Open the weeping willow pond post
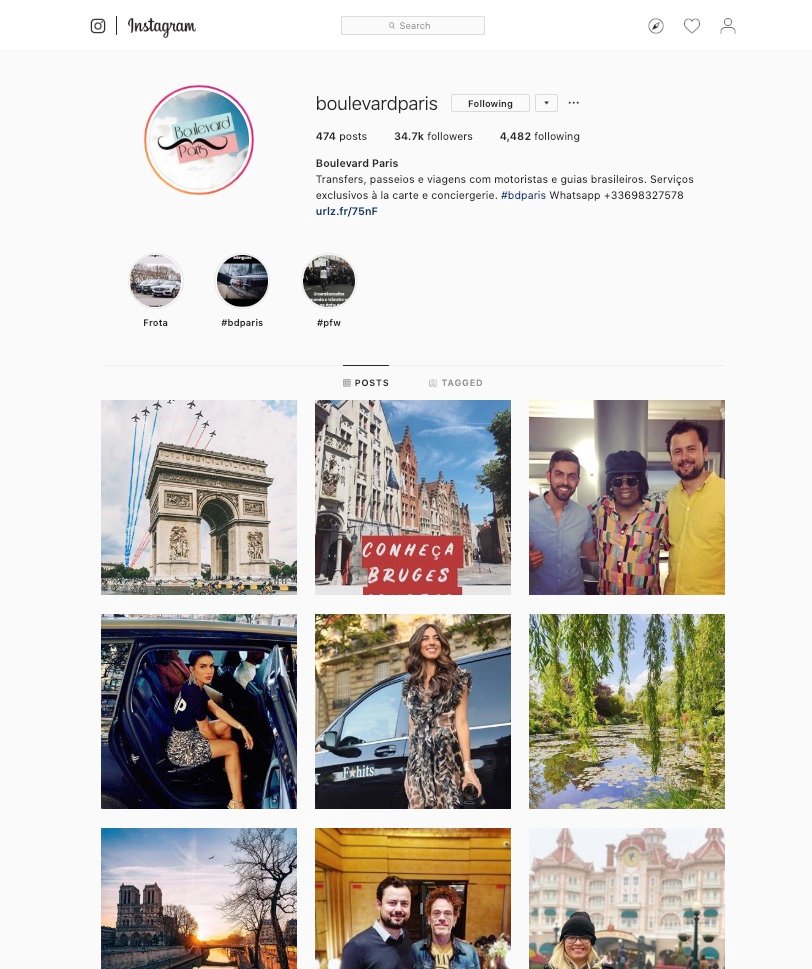Screen dimensions: 812x969 click(x=627, y=711)
